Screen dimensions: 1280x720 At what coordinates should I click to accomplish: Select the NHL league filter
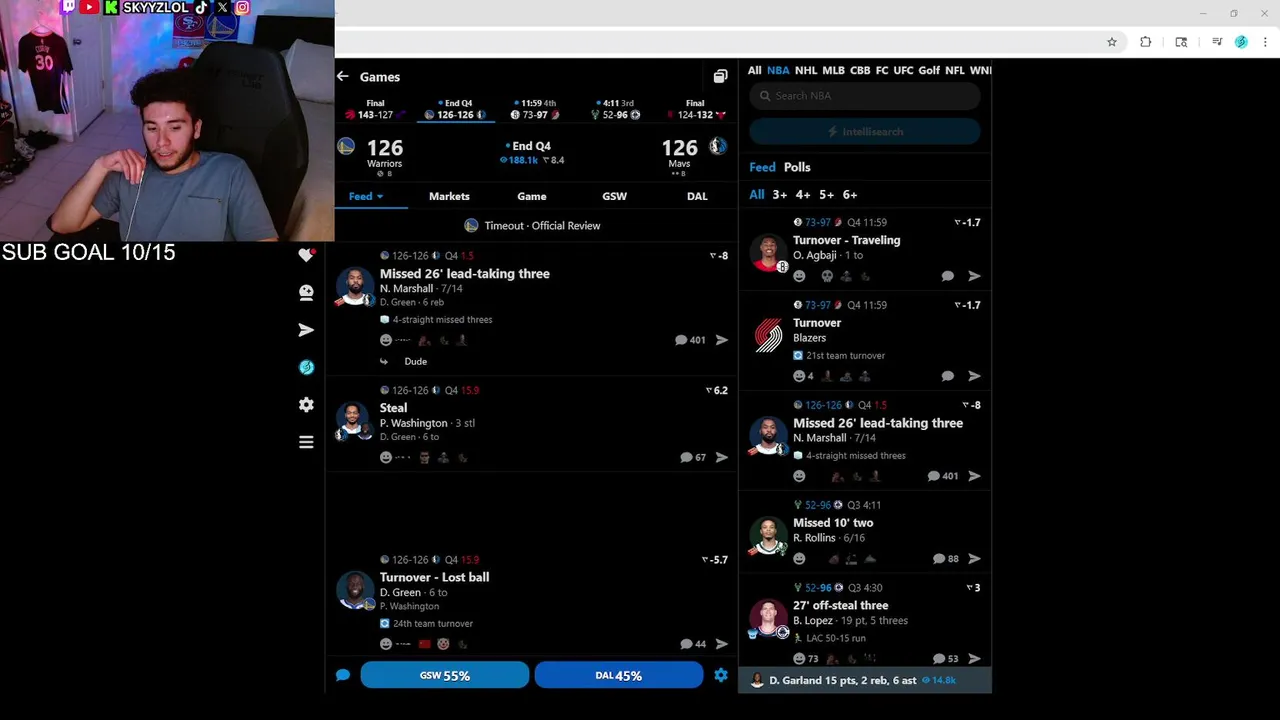[x=805, y=70]
